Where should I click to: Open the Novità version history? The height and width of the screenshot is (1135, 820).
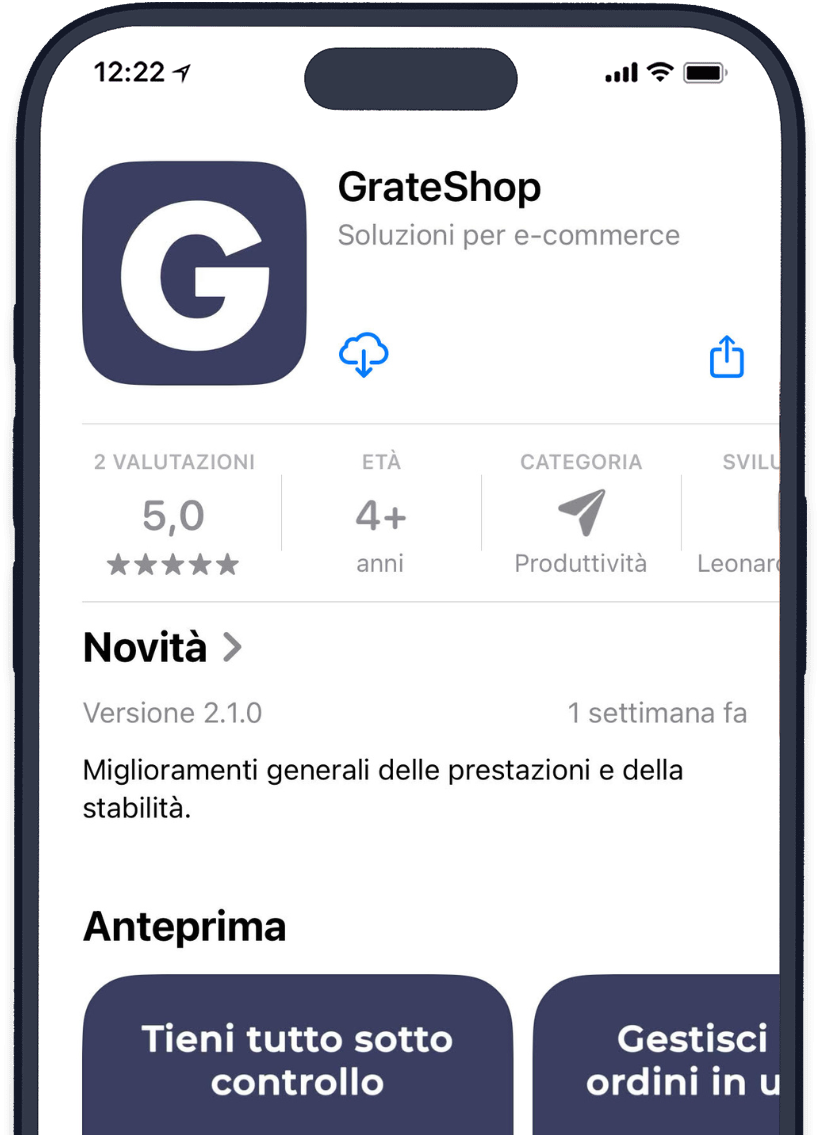pyautogui.click(x=163, y=648)
